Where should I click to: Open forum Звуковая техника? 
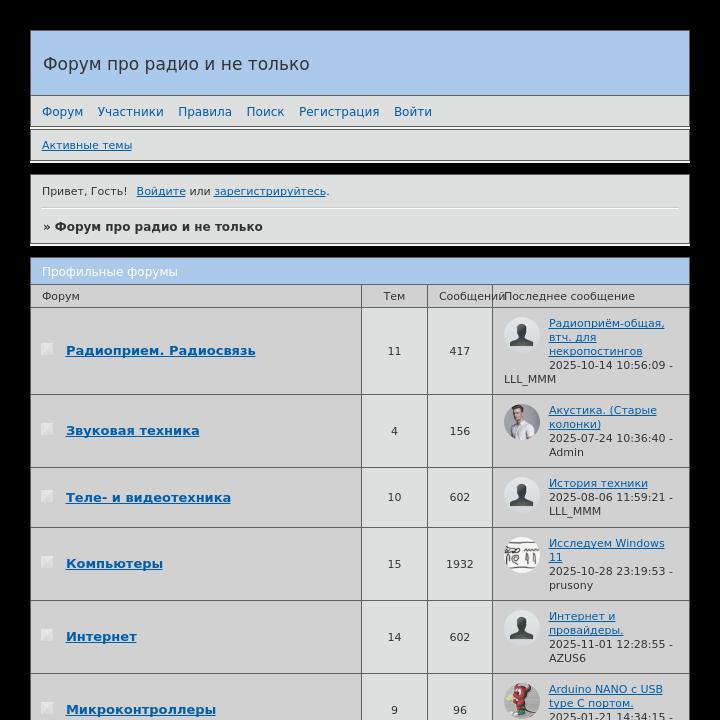(132, 431)
